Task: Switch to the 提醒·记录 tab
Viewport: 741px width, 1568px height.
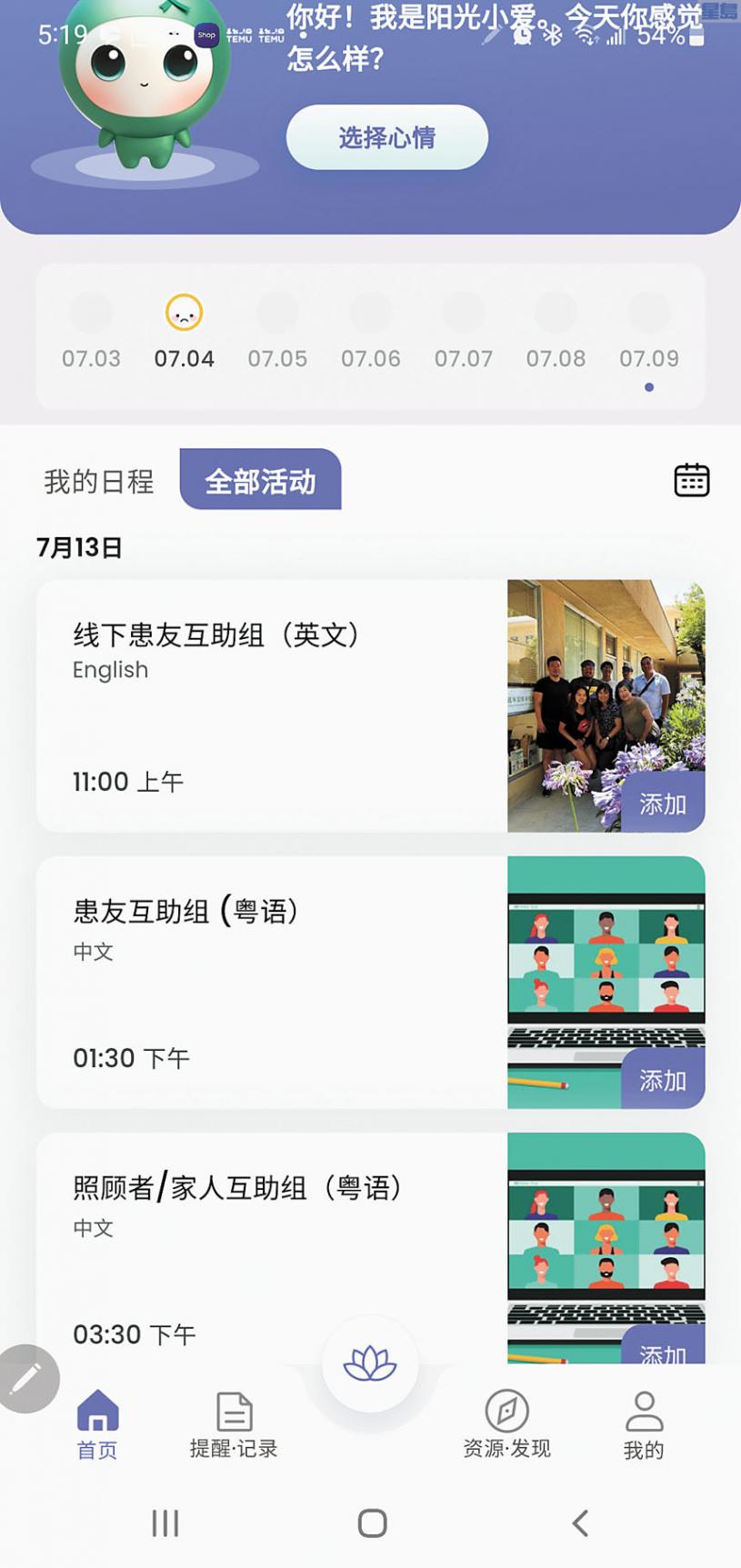Action: 234,1423
